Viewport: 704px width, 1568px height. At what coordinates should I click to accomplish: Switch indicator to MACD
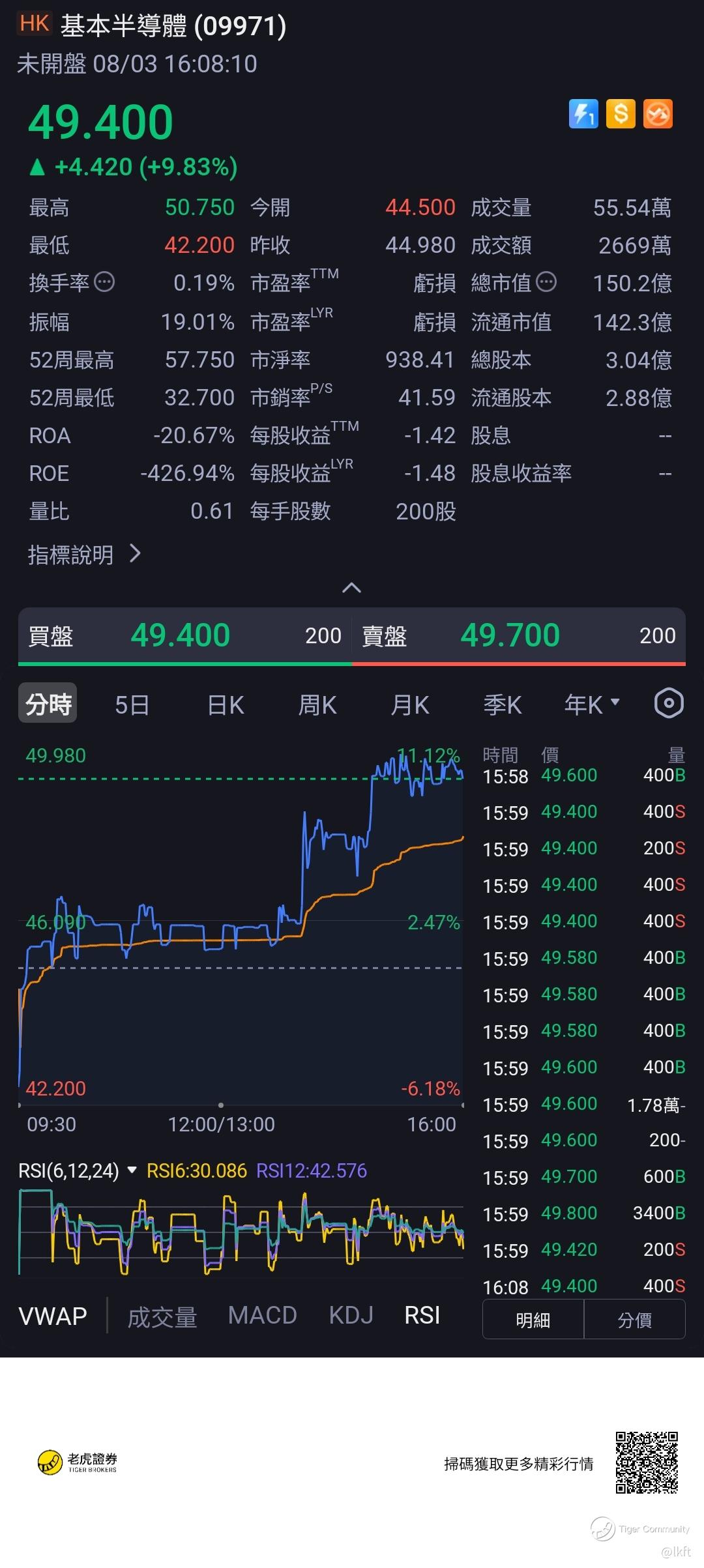(x=263, y=1316)
